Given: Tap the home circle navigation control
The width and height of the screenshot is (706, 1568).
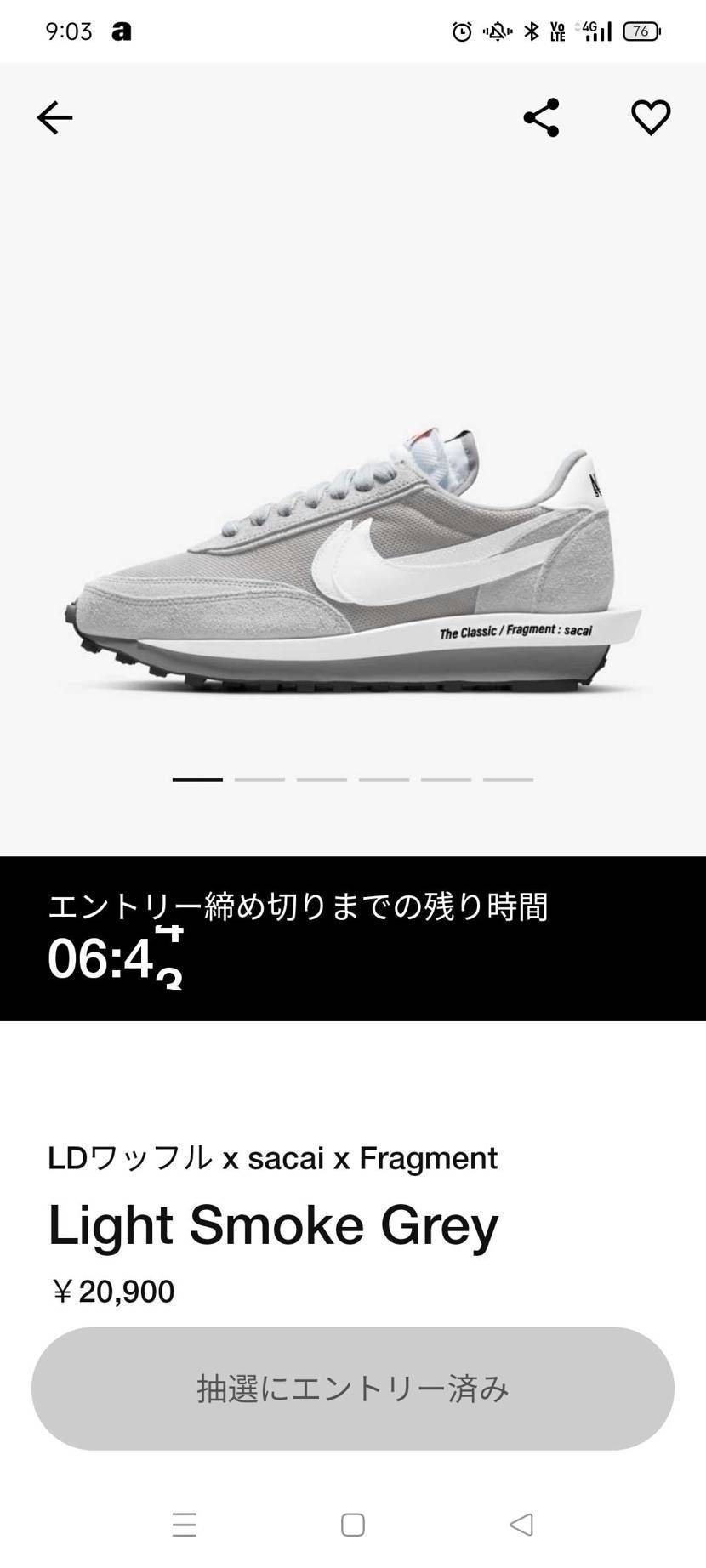Looking at the screenshot, I should click(352, 1525).
